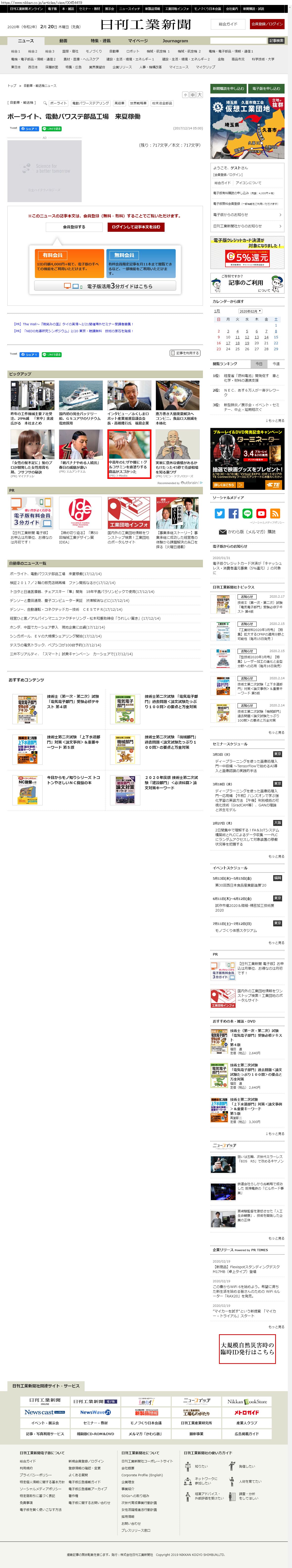Tap the 会員登録する button
The image size is (292, 1568).
74,227
